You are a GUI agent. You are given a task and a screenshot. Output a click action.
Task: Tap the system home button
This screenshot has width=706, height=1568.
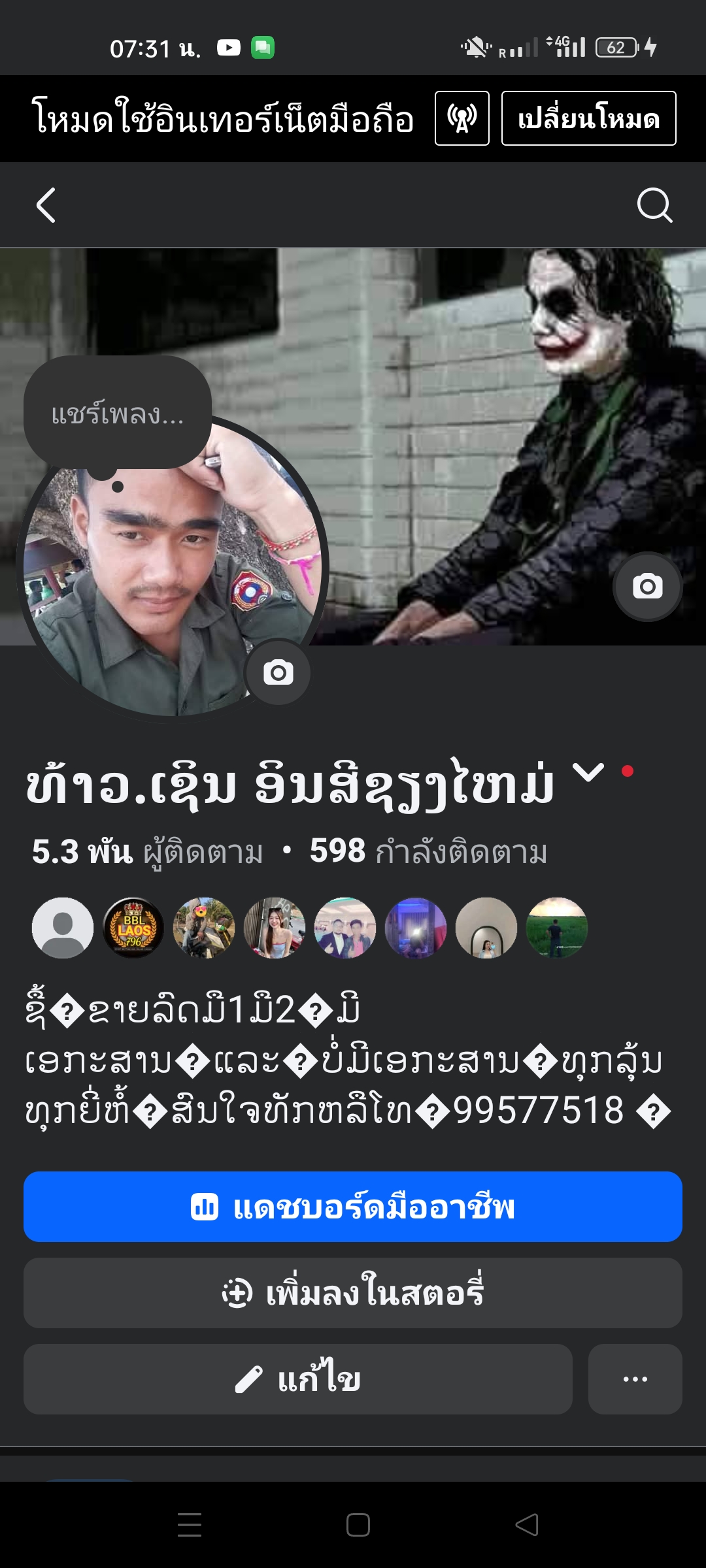[x=358, y=1525]
